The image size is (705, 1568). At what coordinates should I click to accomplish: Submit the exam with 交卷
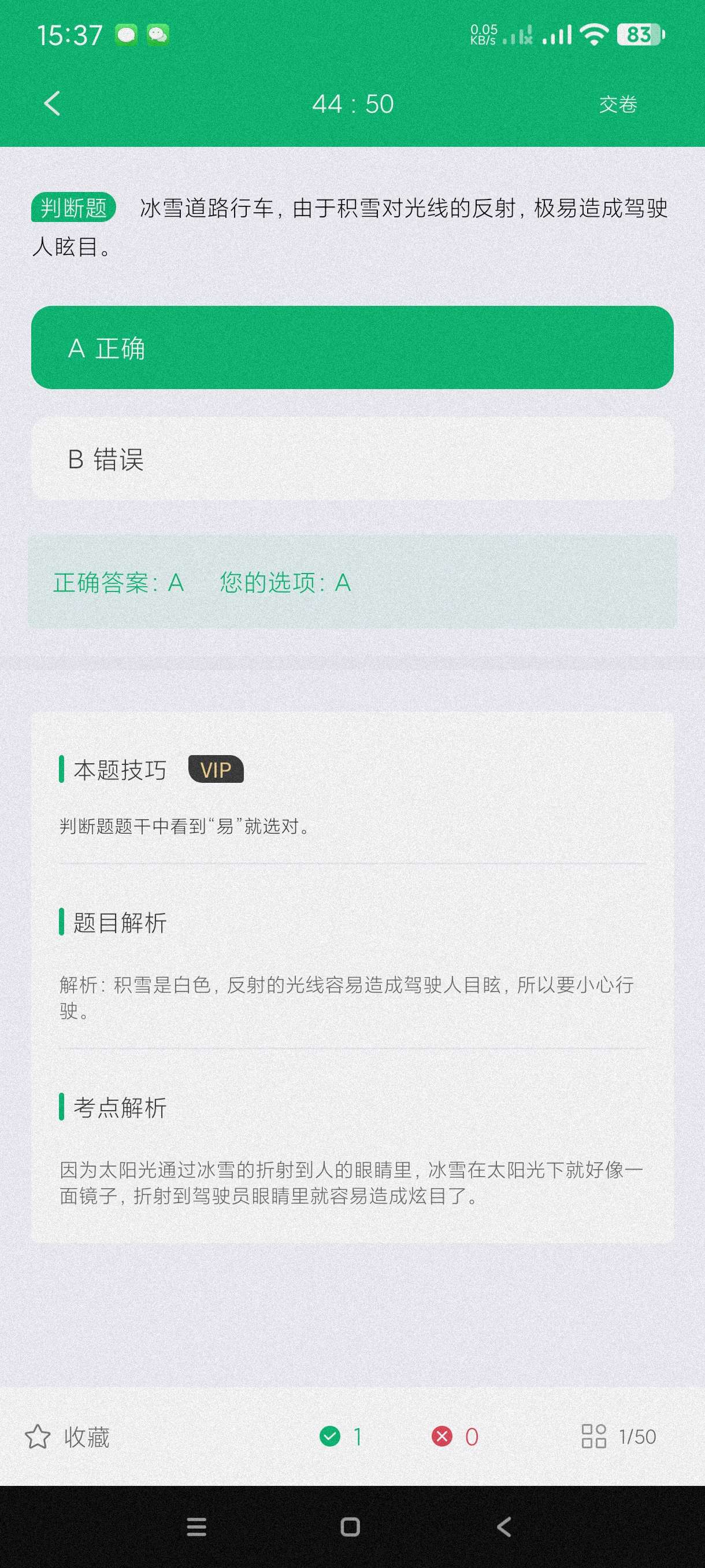click(x=617, y=105)
